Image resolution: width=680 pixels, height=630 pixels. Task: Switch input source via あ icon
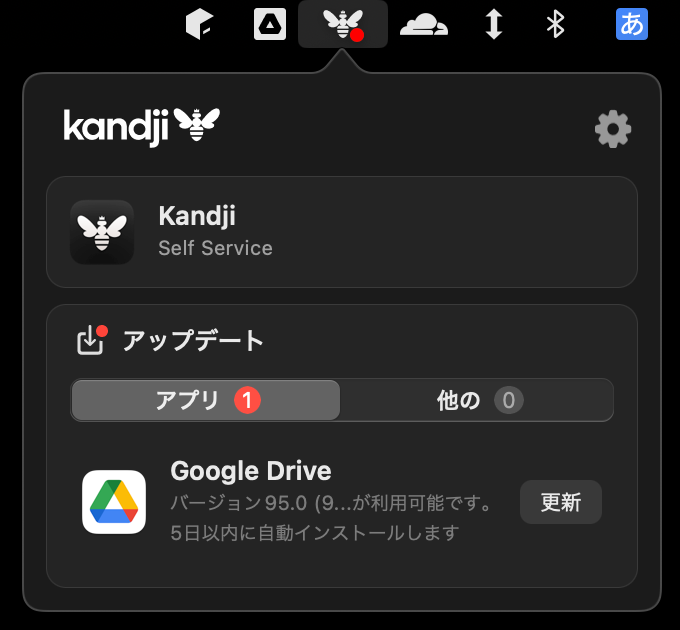(x=632, y=24)
